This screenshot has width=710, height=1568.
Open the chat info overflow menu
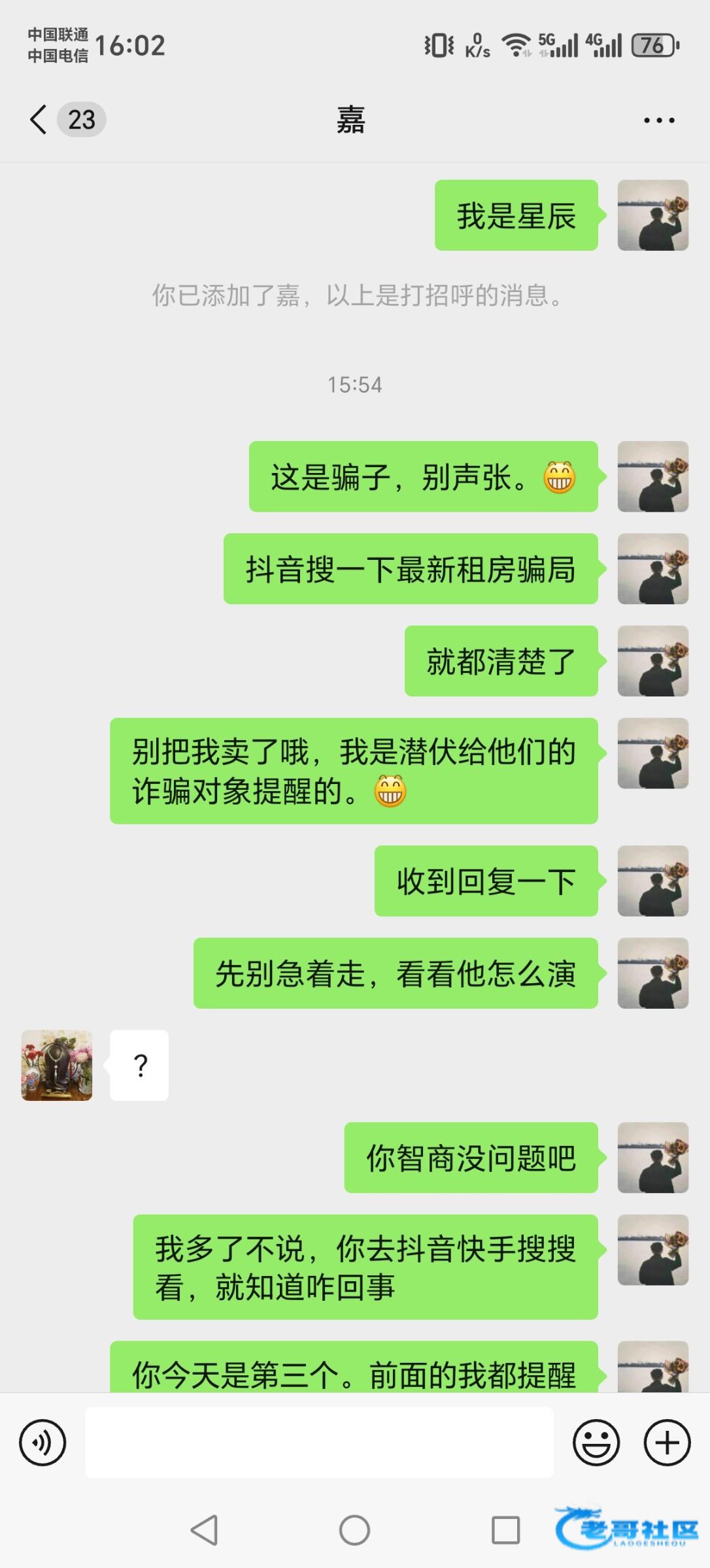(658, 120)
